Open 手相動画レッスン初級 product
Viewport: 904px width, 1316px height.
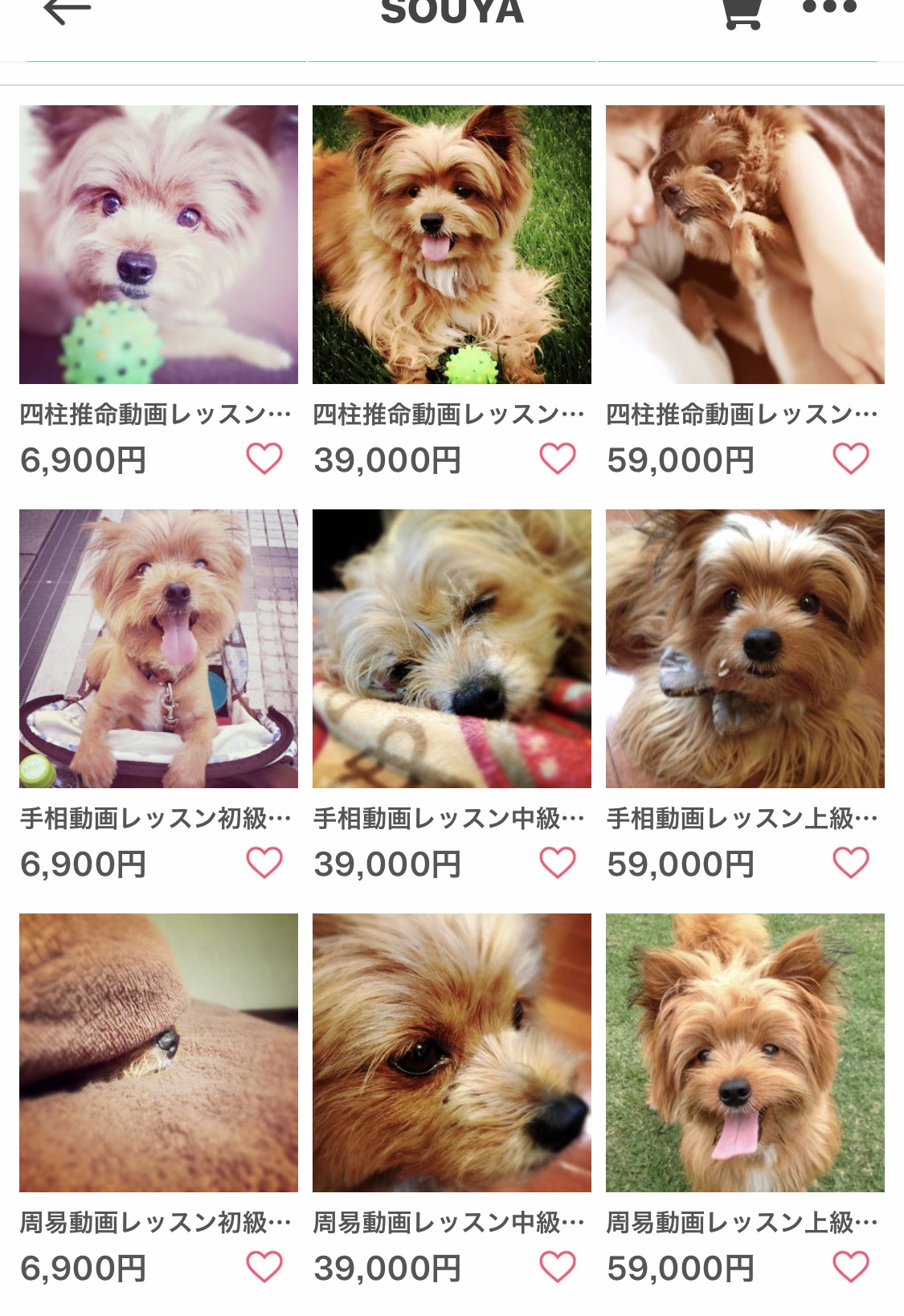[158, 648]
